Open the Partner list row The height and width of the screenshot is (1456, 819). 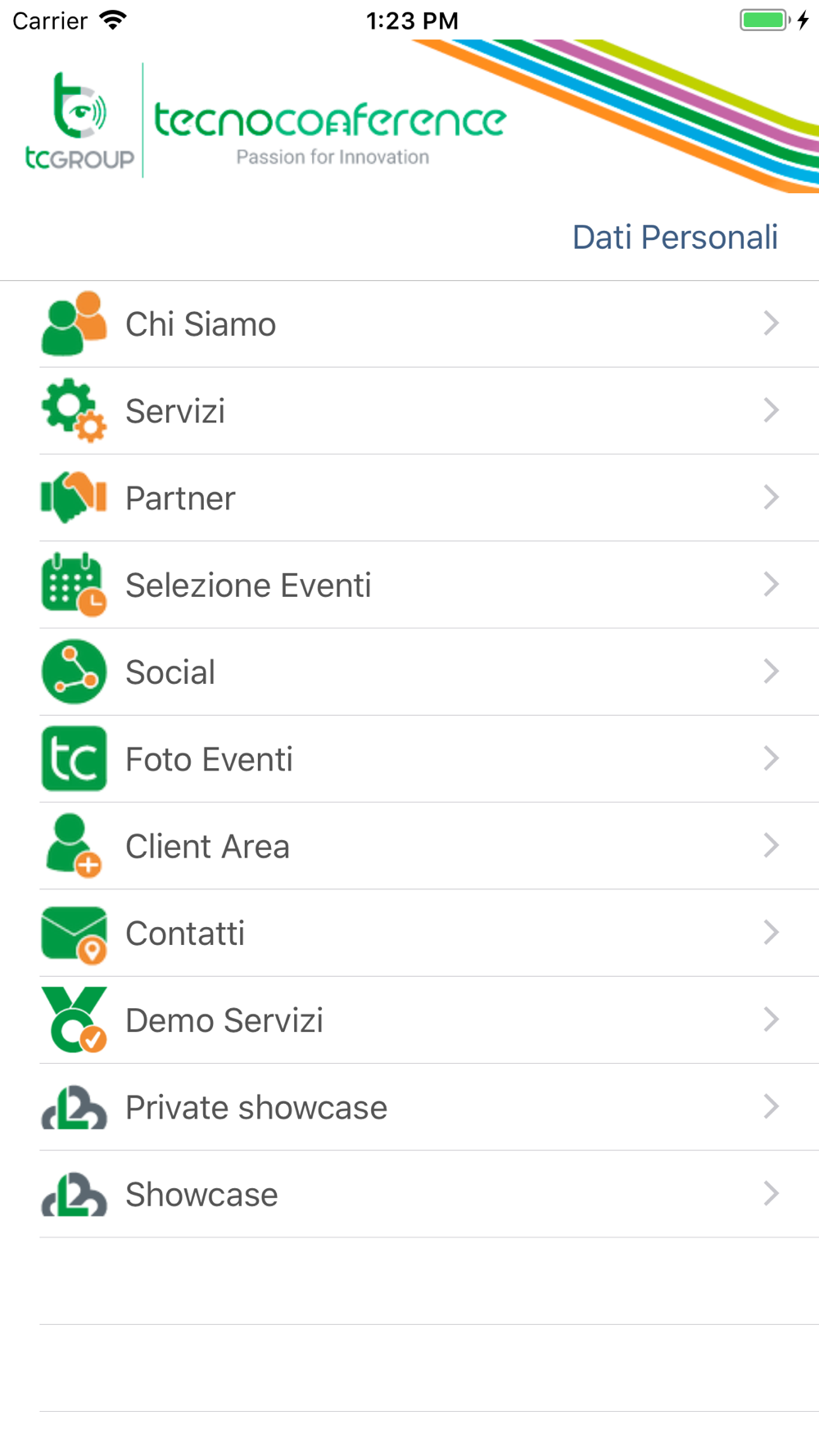(x=409, y=498)
